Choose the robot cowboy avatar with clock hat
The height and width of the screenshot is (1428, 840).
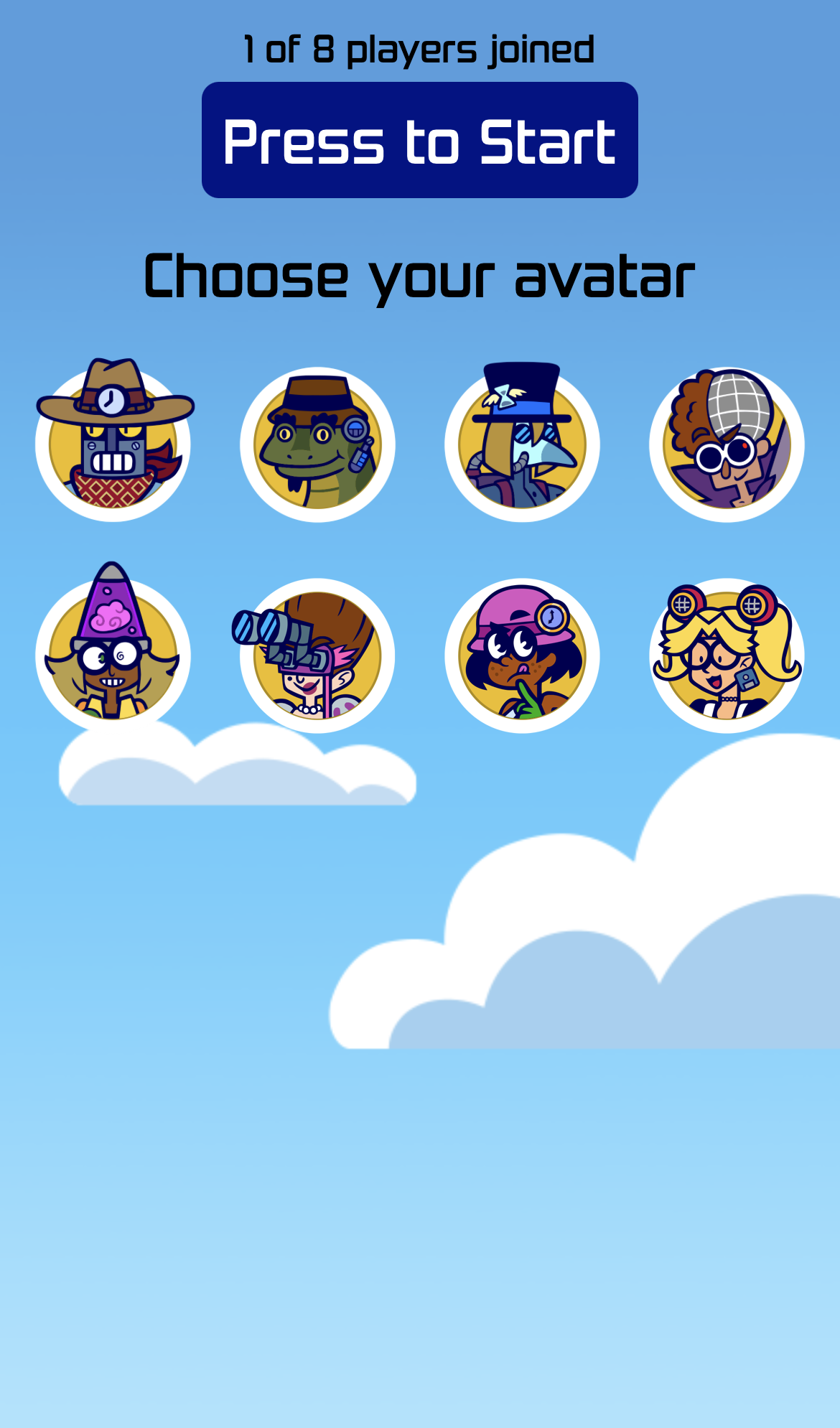[113, 444]
